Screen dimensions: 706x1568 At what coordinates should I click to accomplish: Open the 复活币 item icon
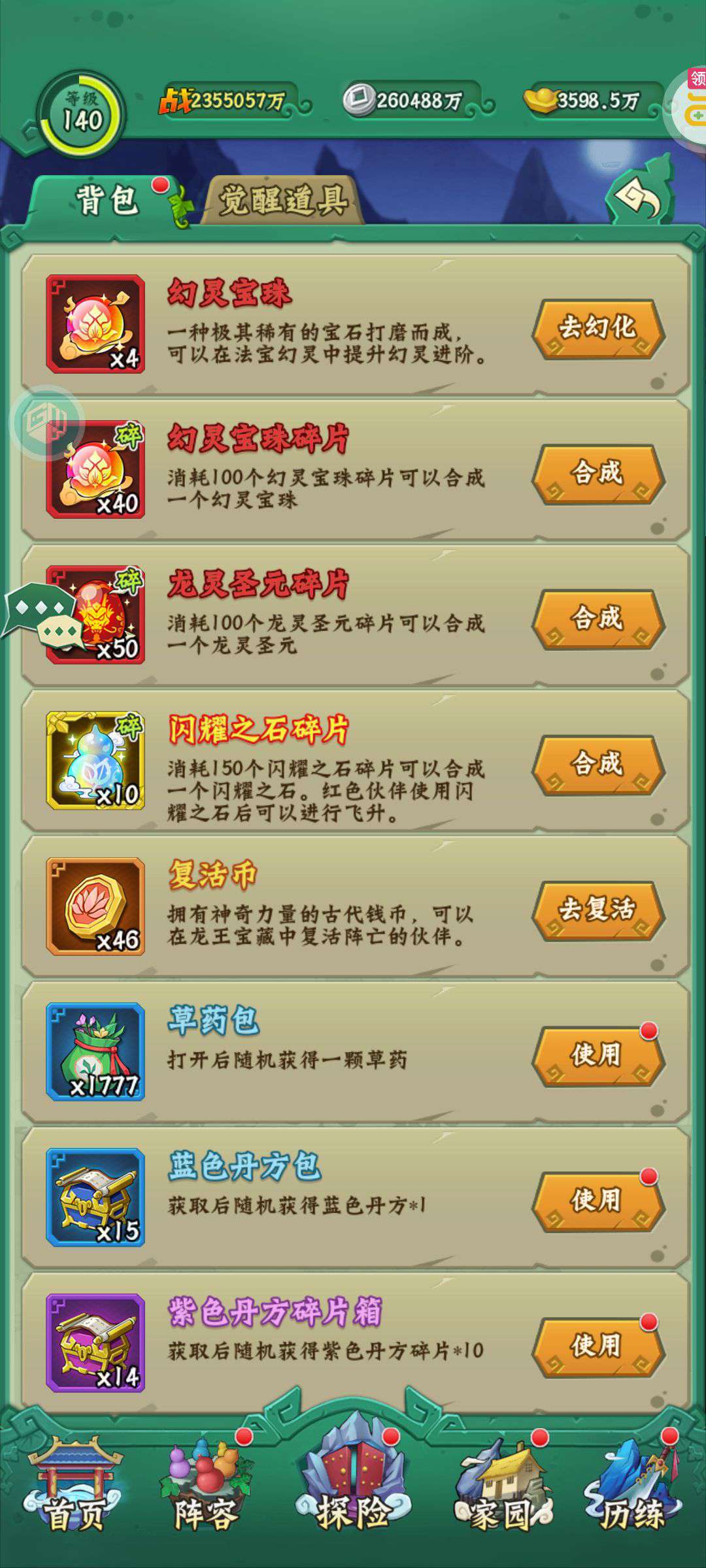tap(95, 906)
